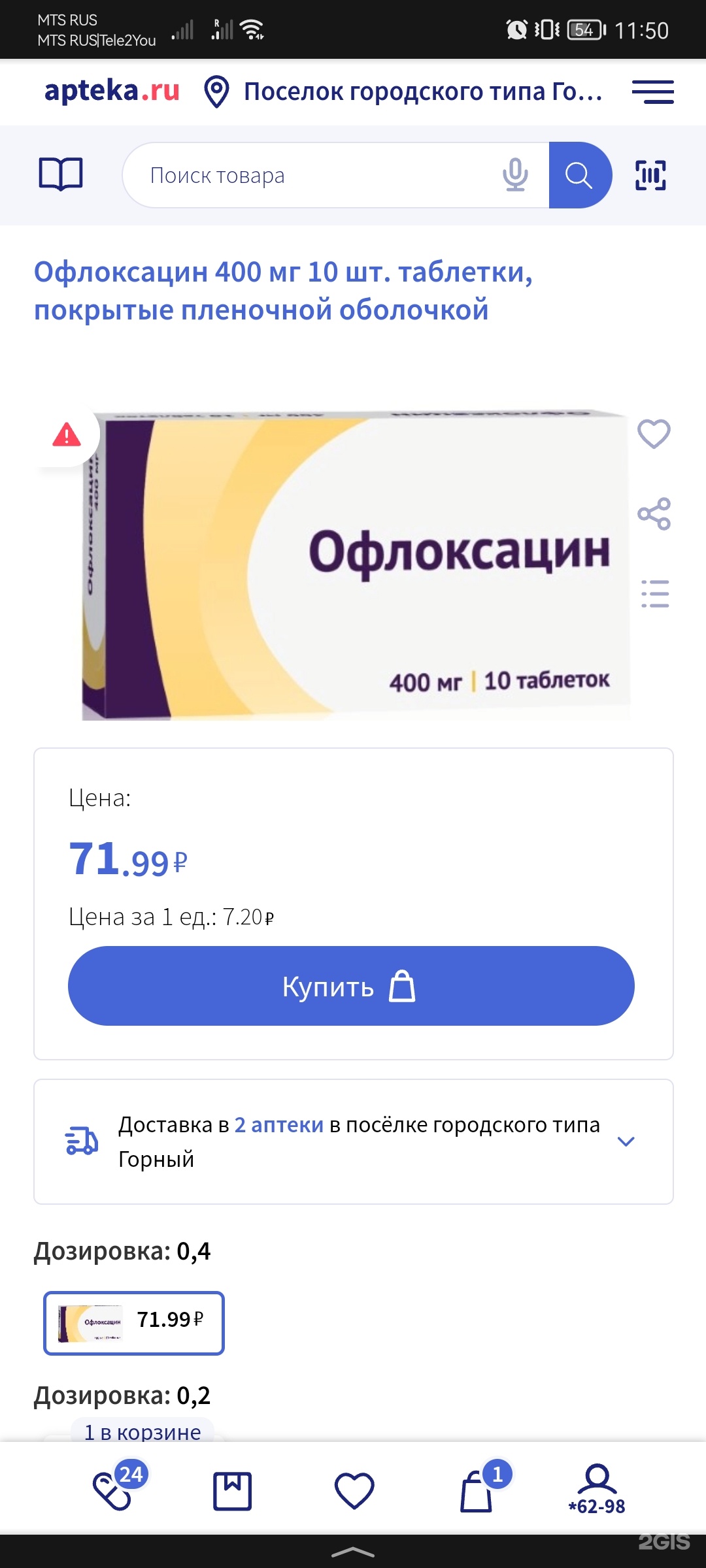Screen dimensions: 706x1568
Task: Share this product
Action: [x=654, y=514]
